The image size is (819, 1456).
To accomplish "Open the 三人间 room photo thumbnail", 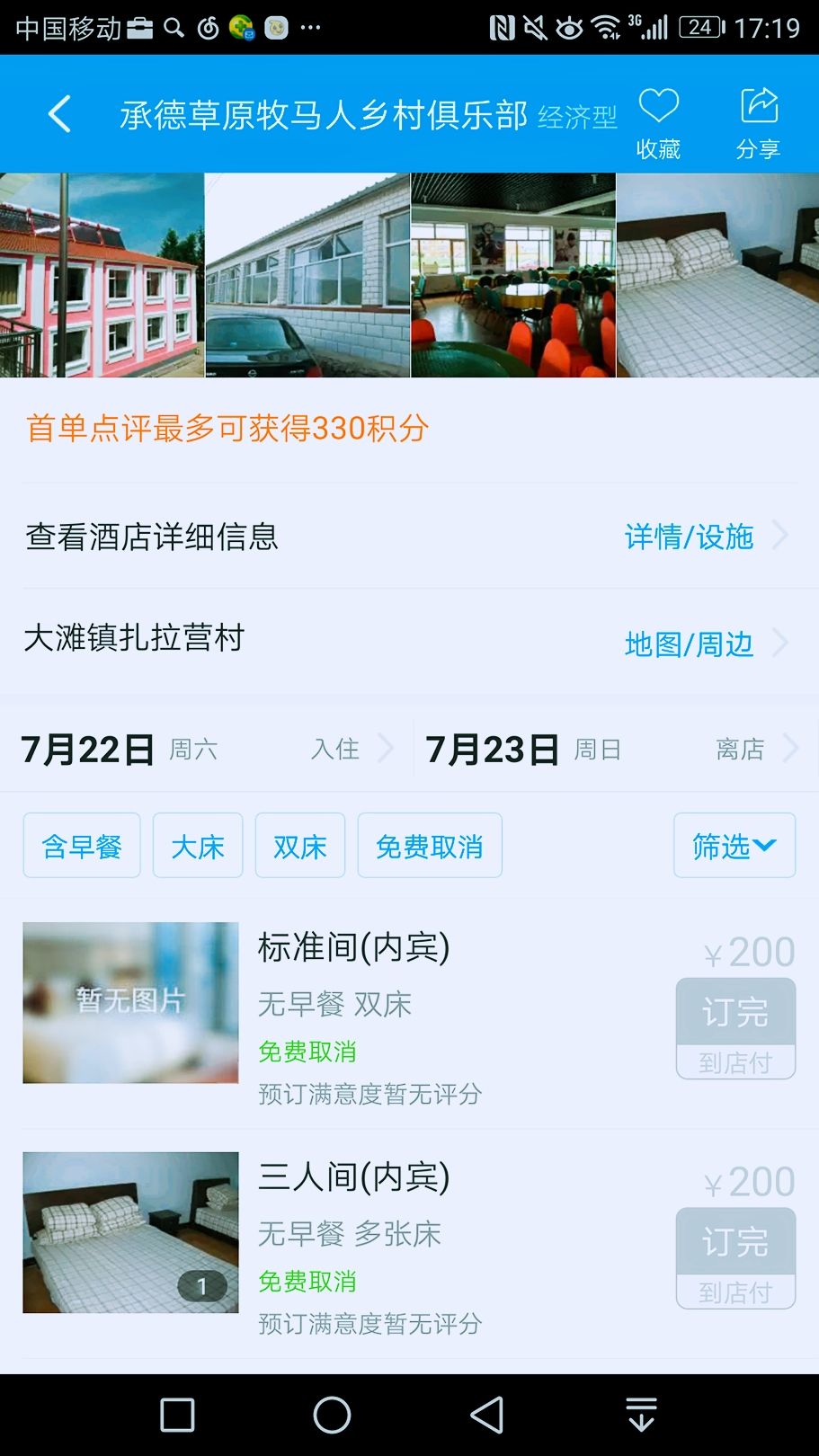I will pyautogui.click(x=129, y=1232).
